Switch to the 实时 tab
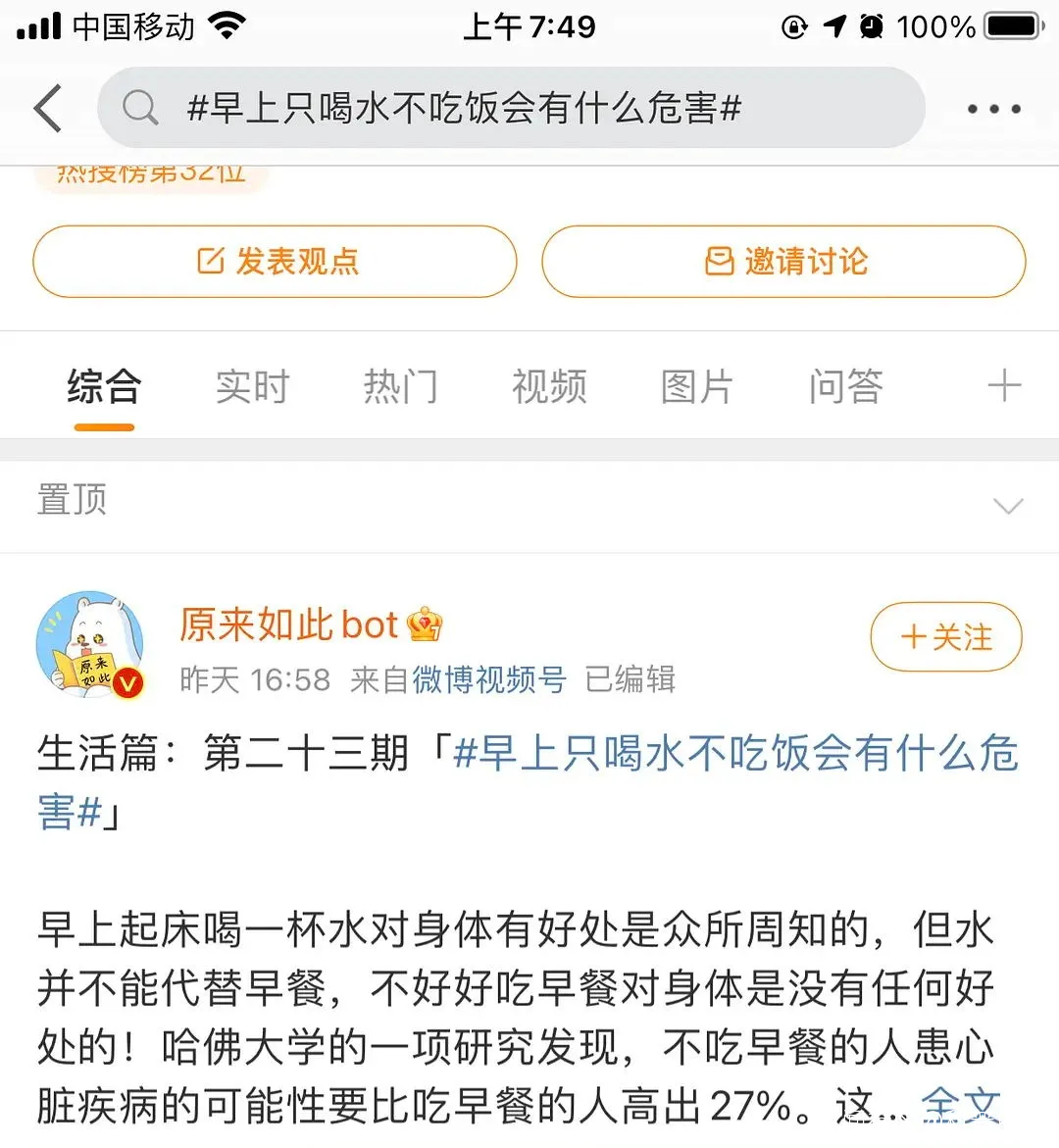1059x1148 pixels. (252, 386)
